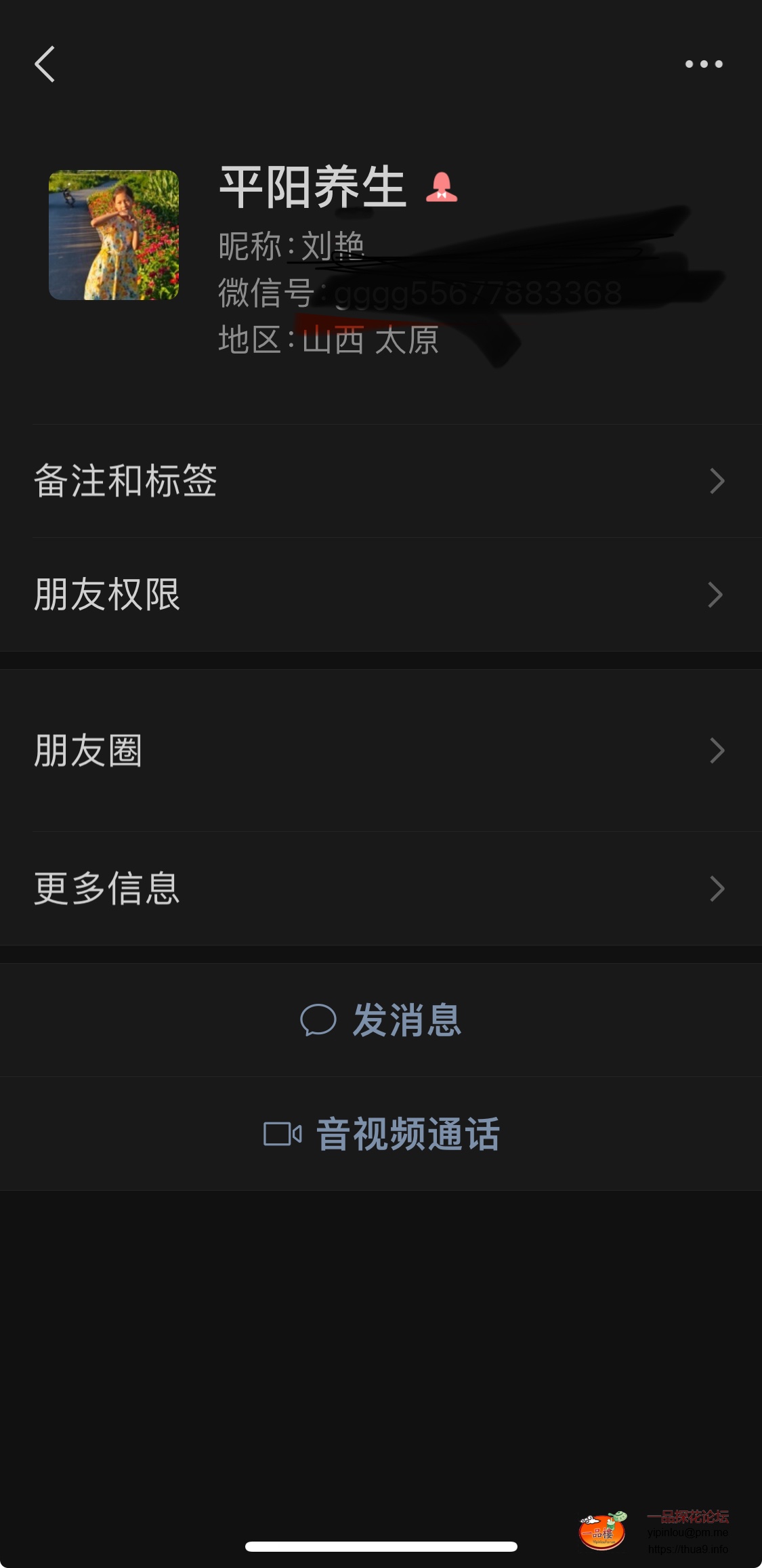This screenshot has width=762, height=1568.
Task: Tap 发消息 to send a message
Action: click(381, 1020)
